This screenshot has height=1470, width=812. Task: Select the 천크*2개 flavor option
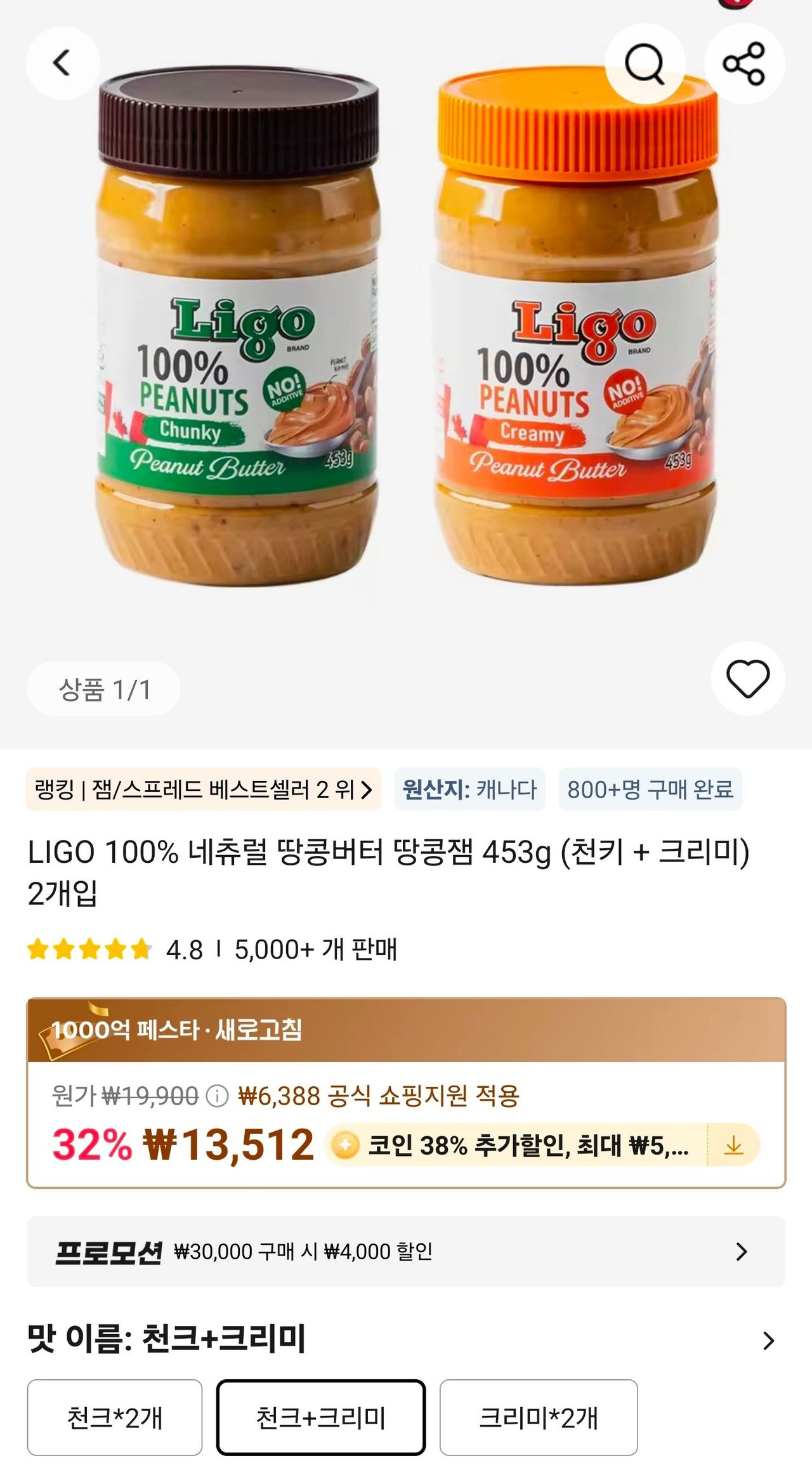[x=115, y=1417]
